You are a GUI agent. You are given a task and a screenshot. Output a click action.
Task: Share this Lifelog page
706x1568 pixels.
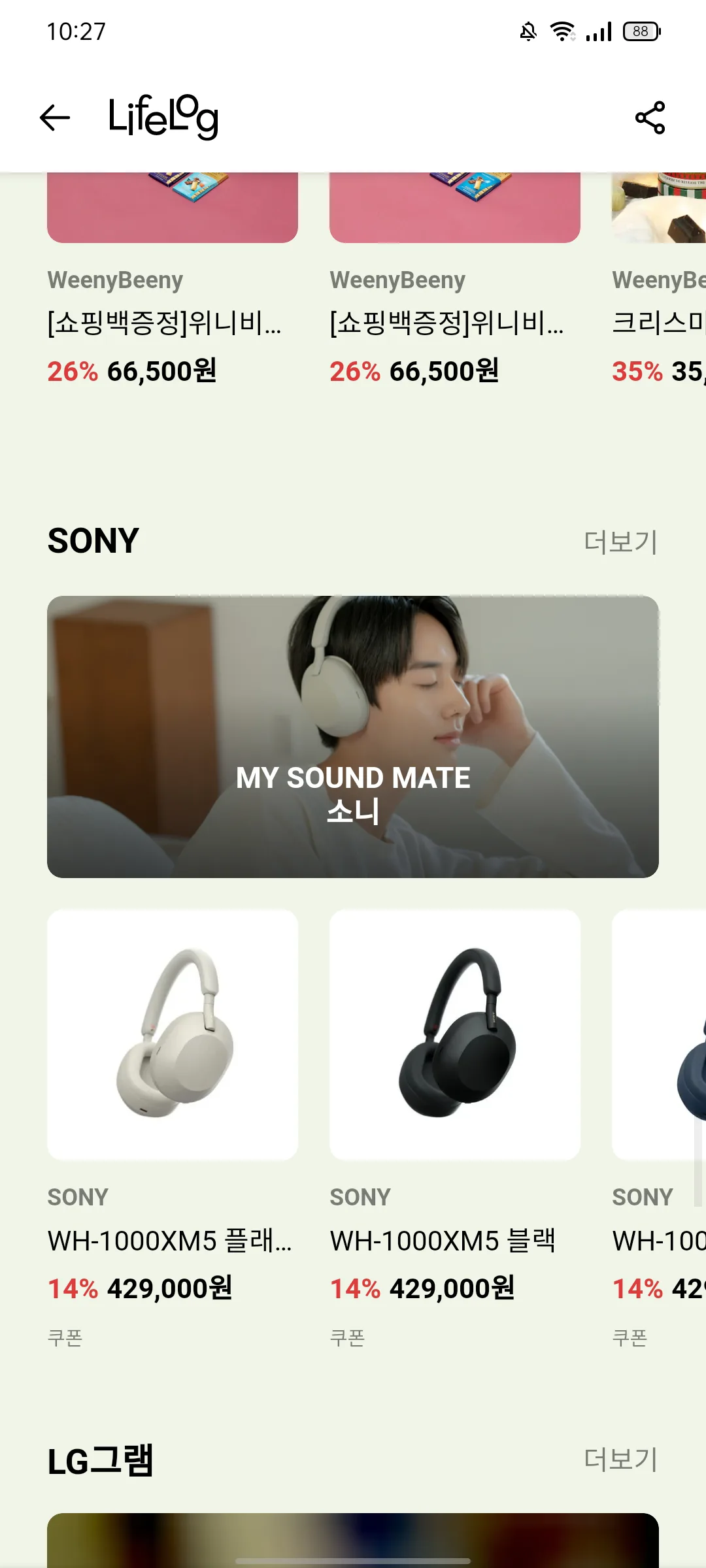coord(650,118)
